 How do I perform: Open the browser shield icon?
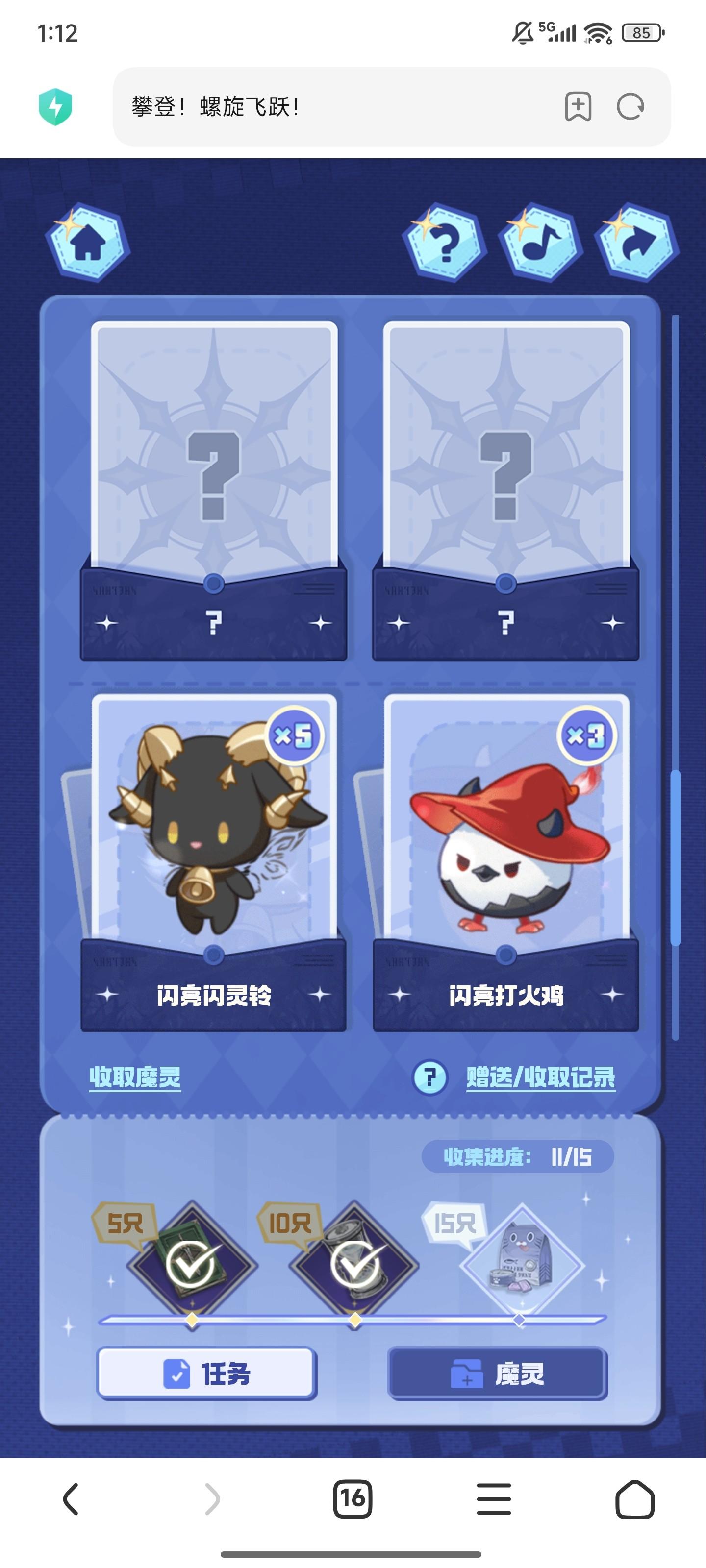click(x=55, y=107)
